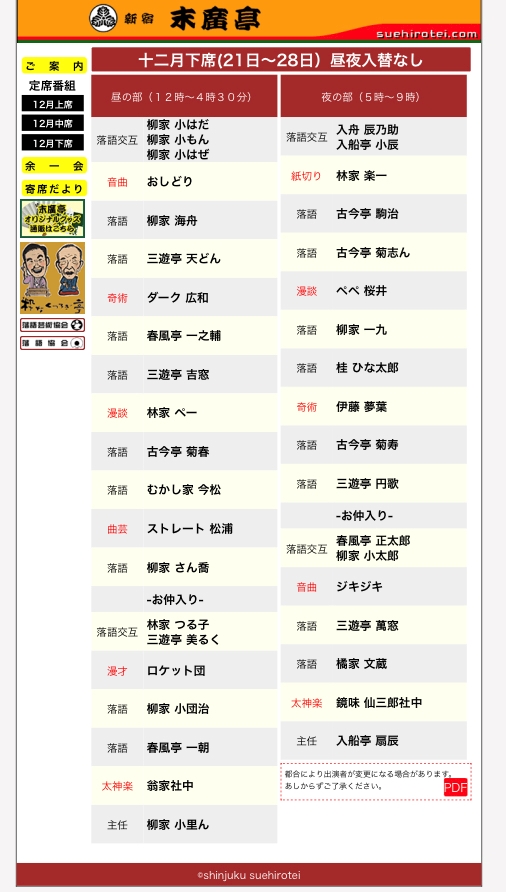Select the 12月中席 program button

point(53,123)
